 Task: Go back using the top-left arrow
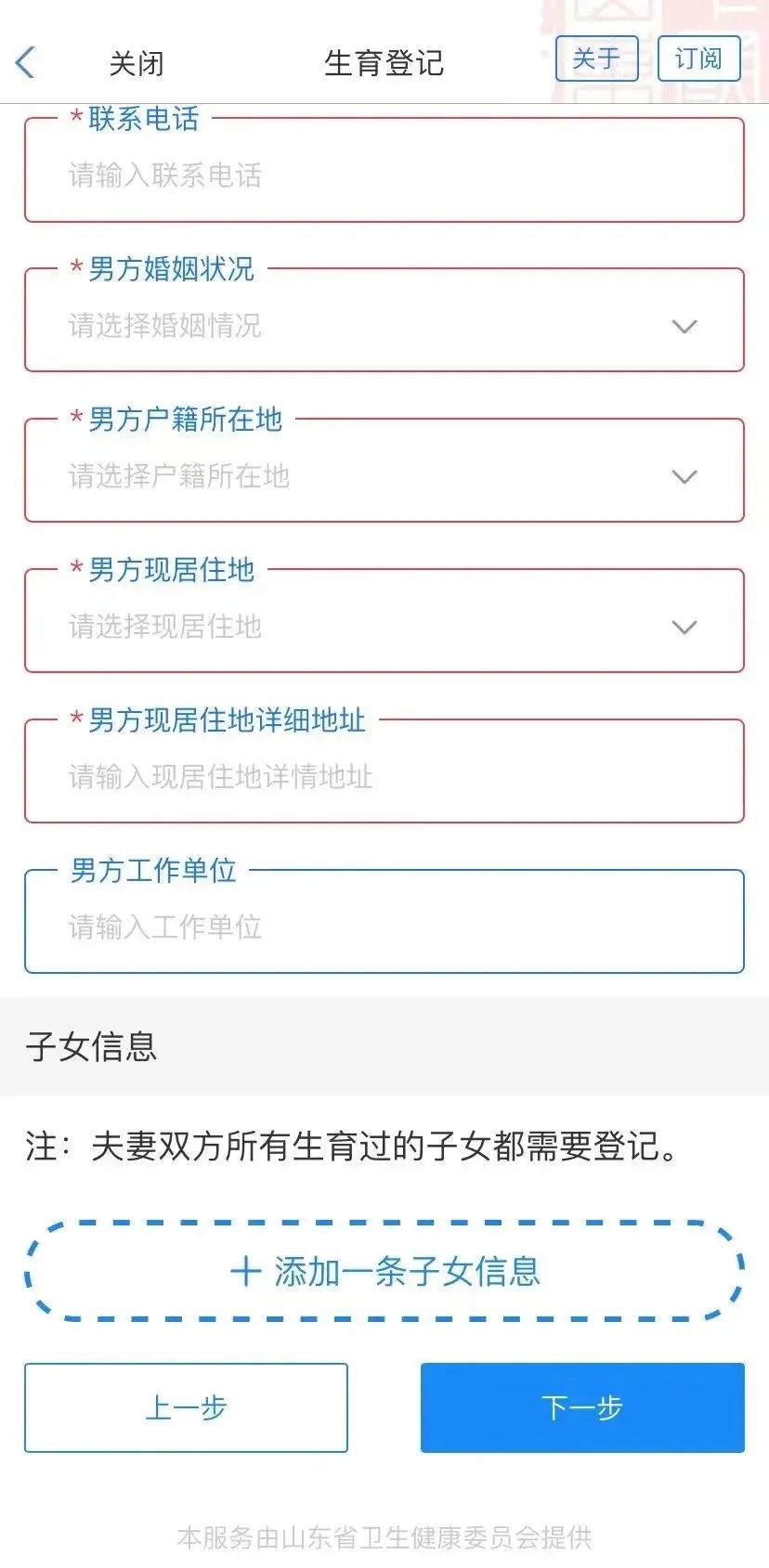(x=26, y=62)
